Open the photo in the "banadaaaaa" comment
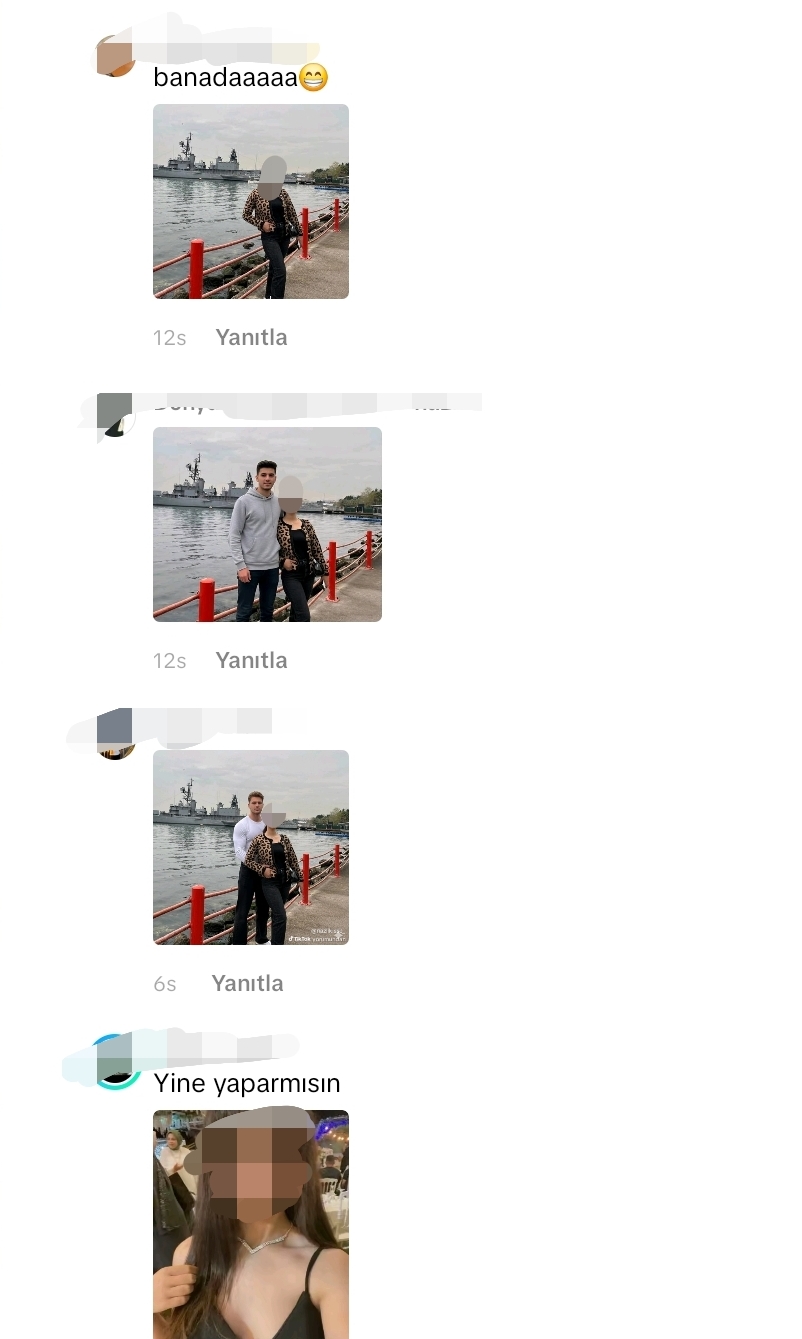The width and height of the screenshot is (802, 1339). (x=250, y=201)
